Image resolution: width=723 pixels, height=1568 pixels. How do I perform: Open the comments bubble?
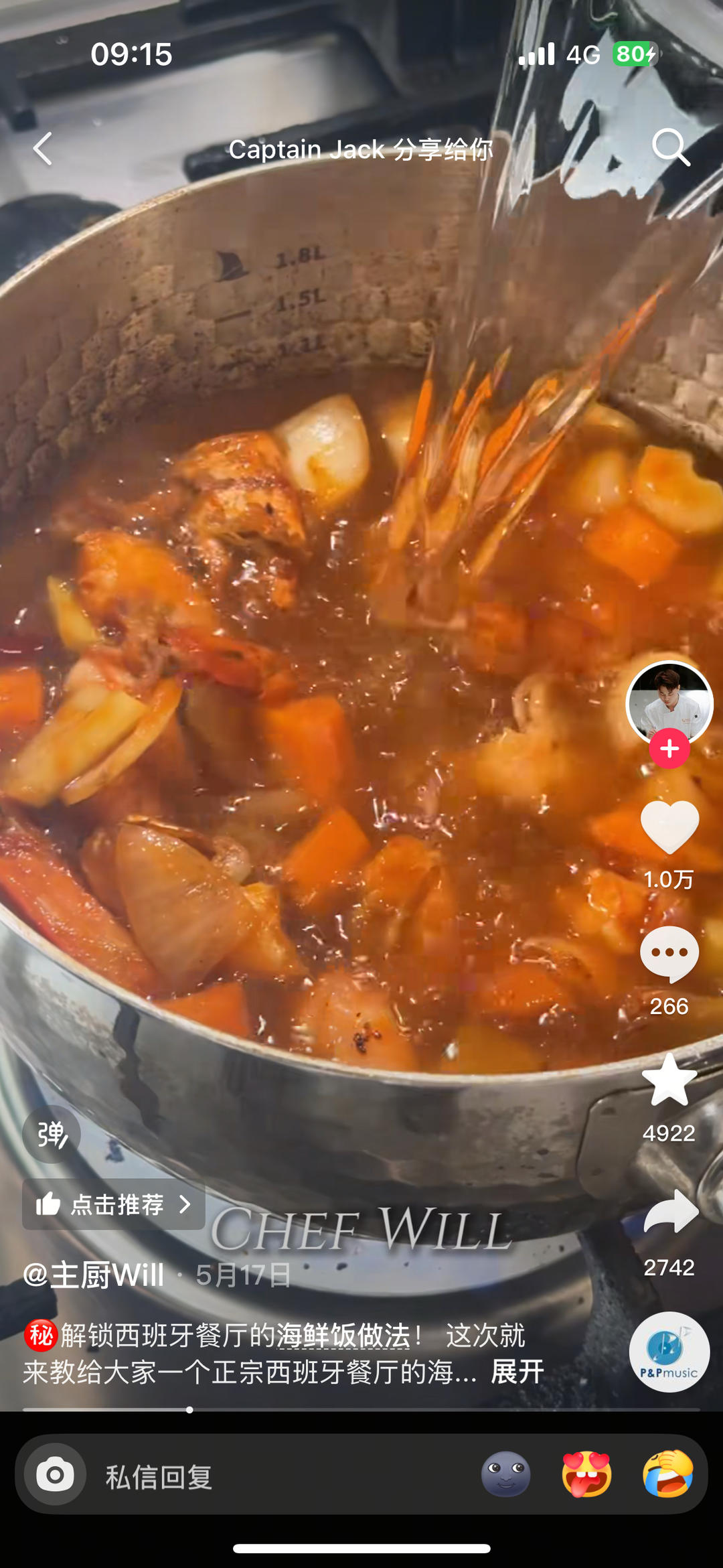tap(669, 954)
